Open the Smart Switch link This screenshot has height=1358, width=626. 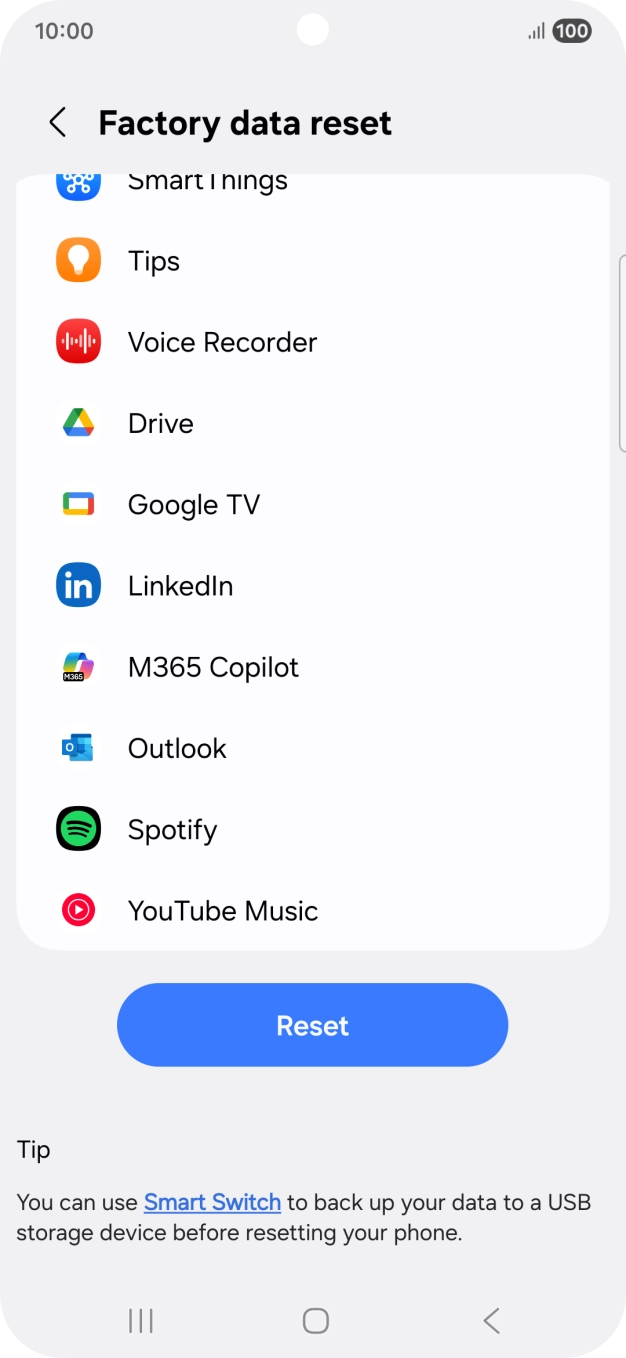[x=212, y=1202]
